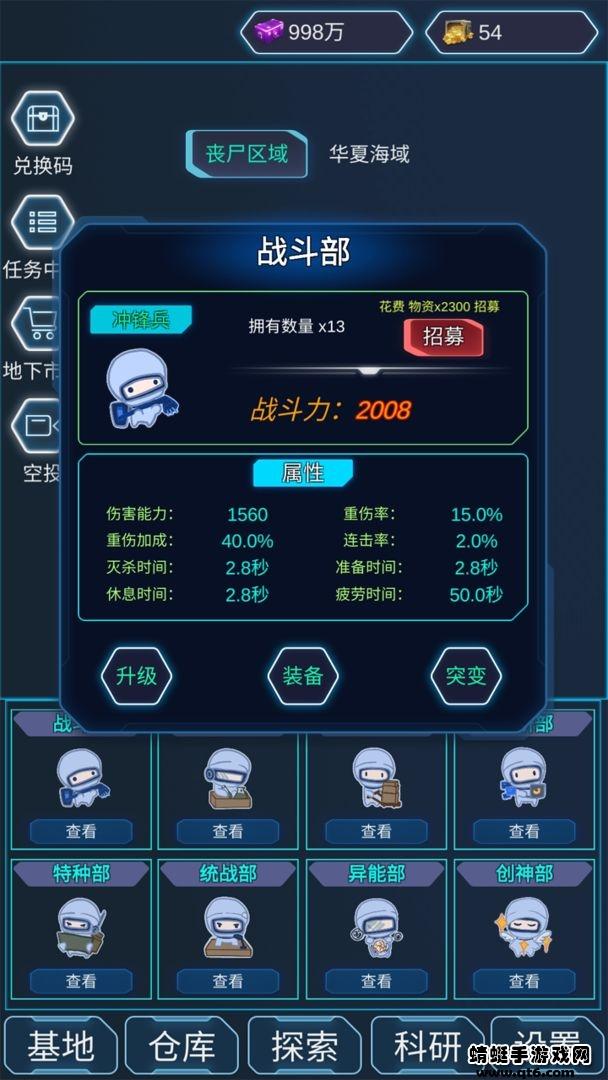Screen dimensions: 608x1080
Task: View 查看 under 异能部
Action: pyautogui.click(x=376, y=981)
